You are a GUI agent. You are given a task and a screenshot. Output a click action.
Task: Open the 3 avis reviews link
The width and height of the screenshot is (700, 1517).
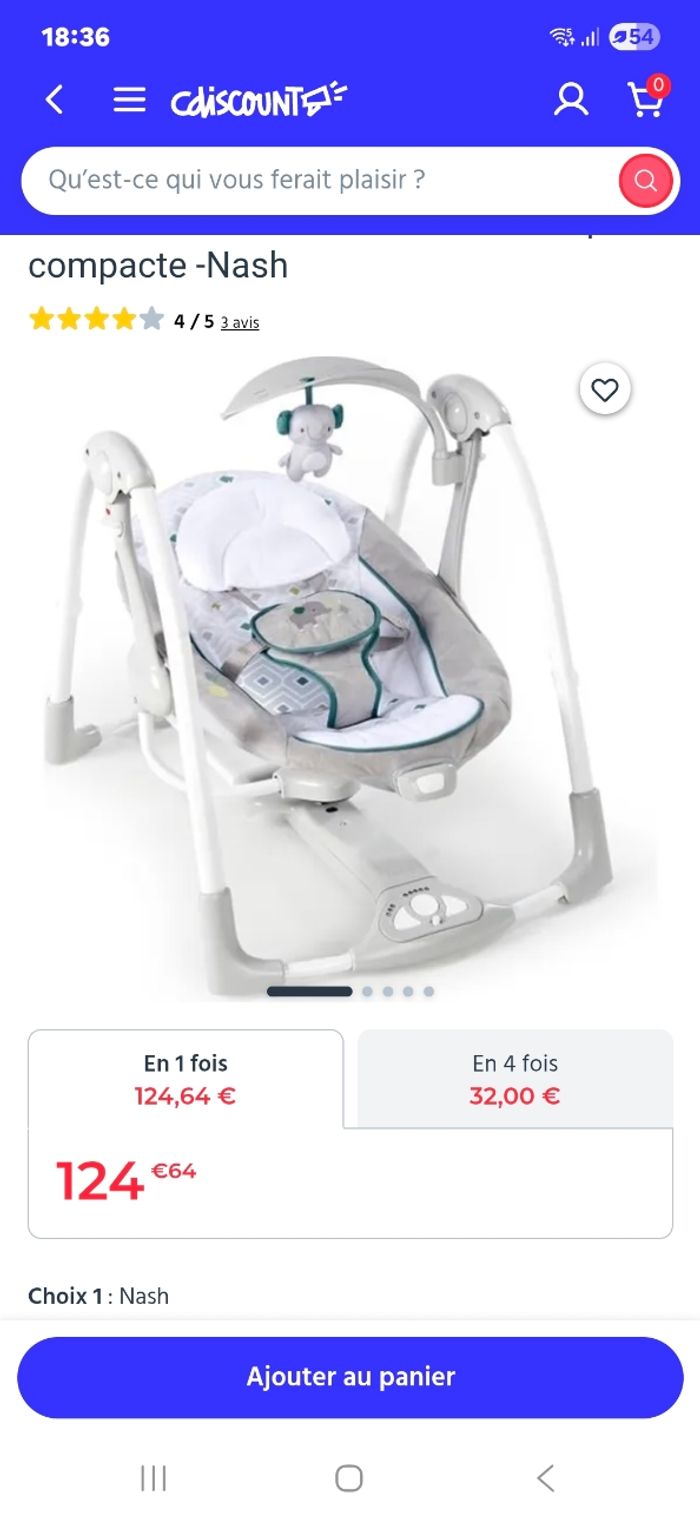(x=240, y=322)
